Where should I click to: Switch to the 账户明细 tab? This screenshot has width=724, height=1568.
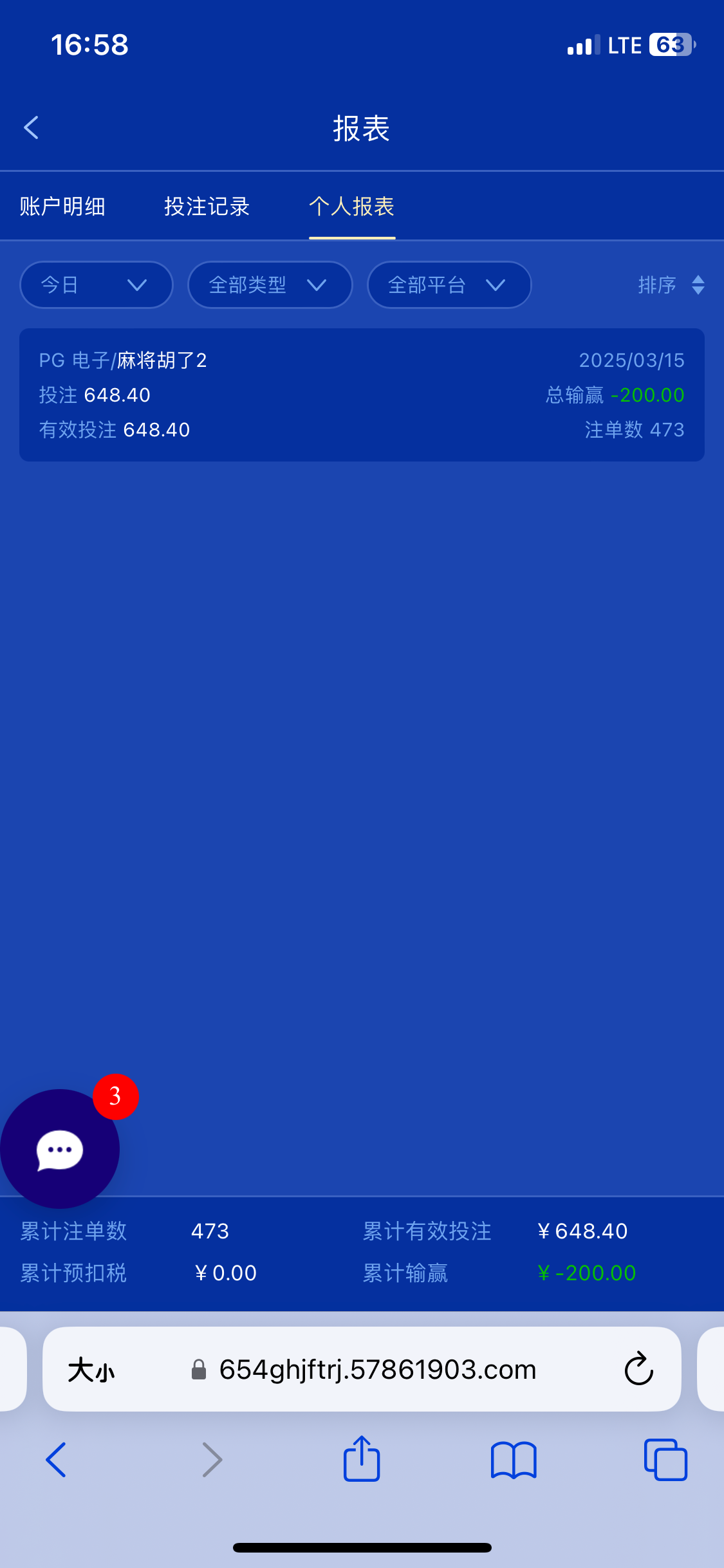click(x=62, y=207)
